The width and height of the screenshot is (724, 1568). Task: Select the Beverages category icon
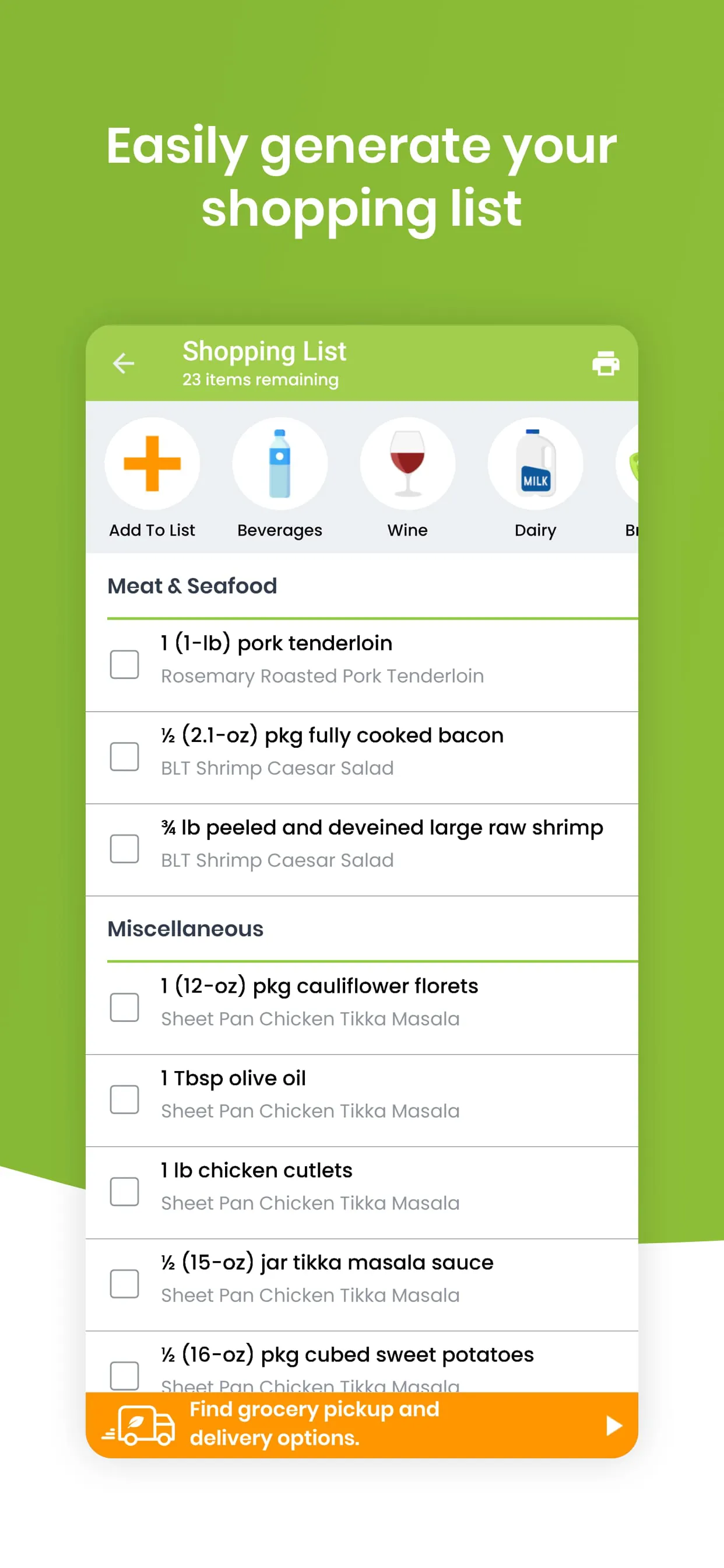pos(279,464)
